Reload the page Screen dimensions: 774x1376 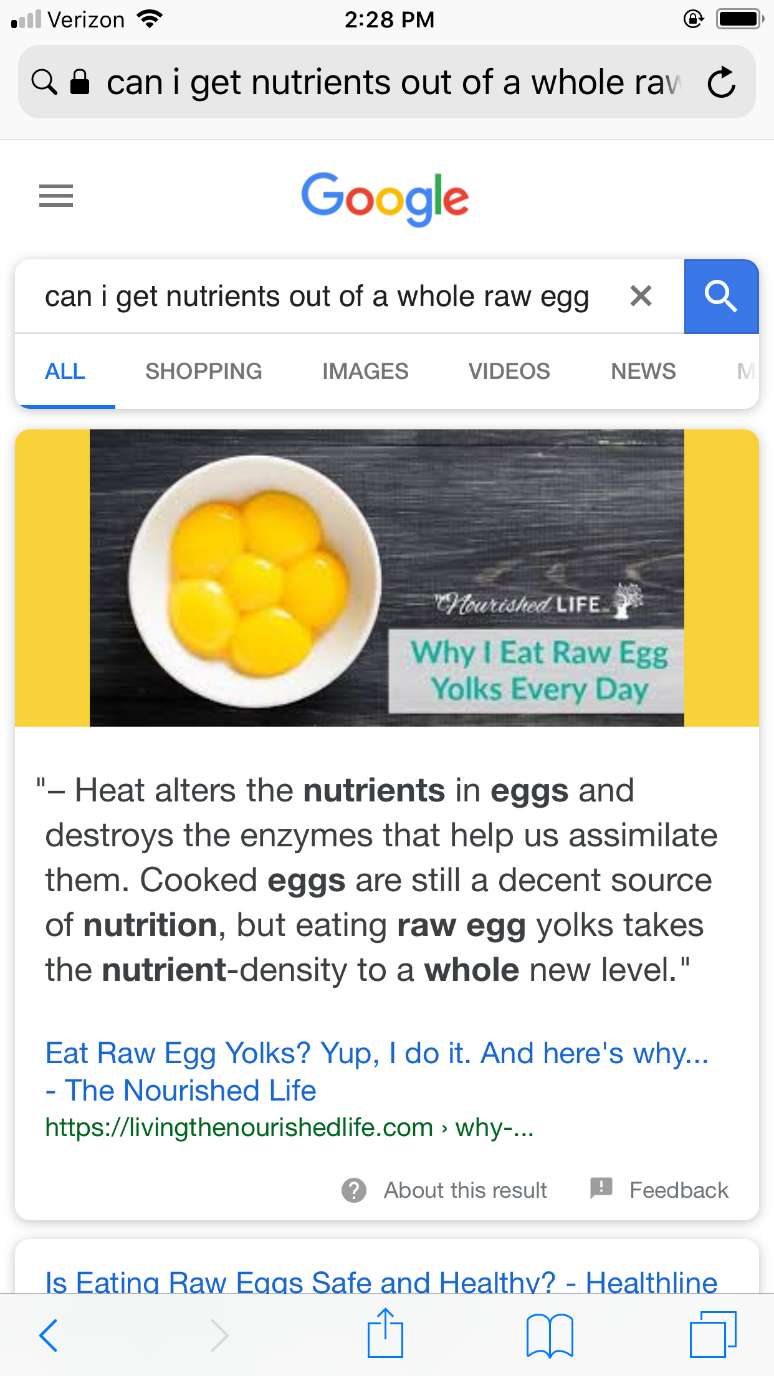(x=721, y=83)
